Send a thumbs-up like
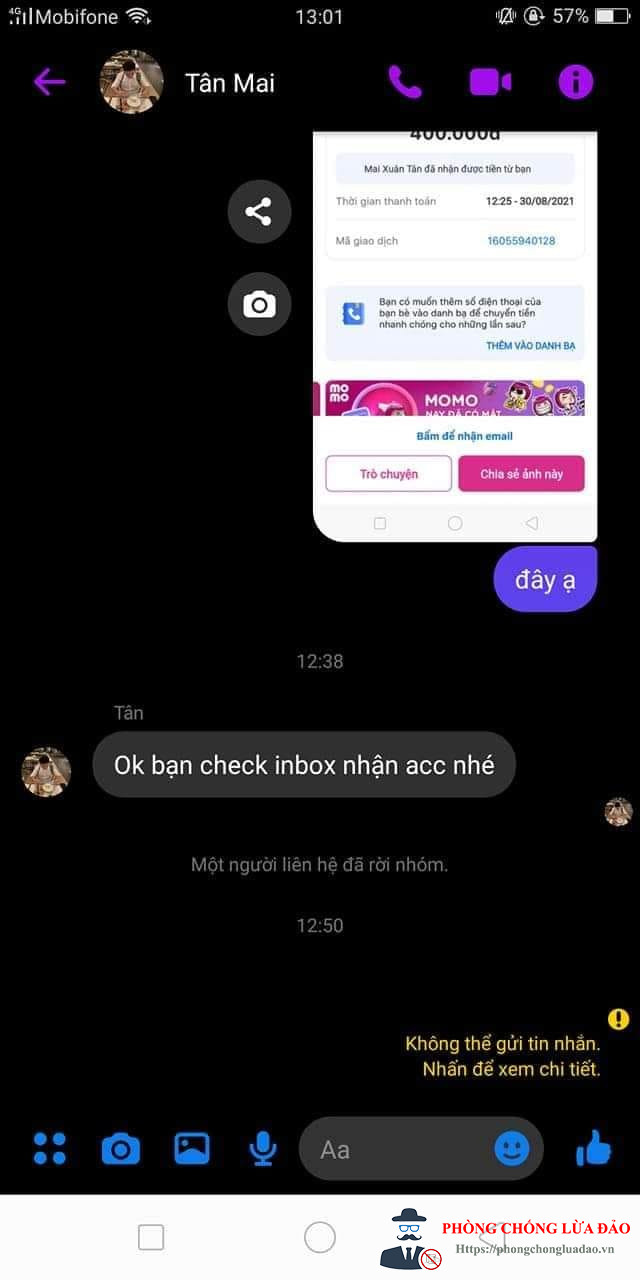The height and width of the screenshot is (1280, 640). coord(594,1149)
